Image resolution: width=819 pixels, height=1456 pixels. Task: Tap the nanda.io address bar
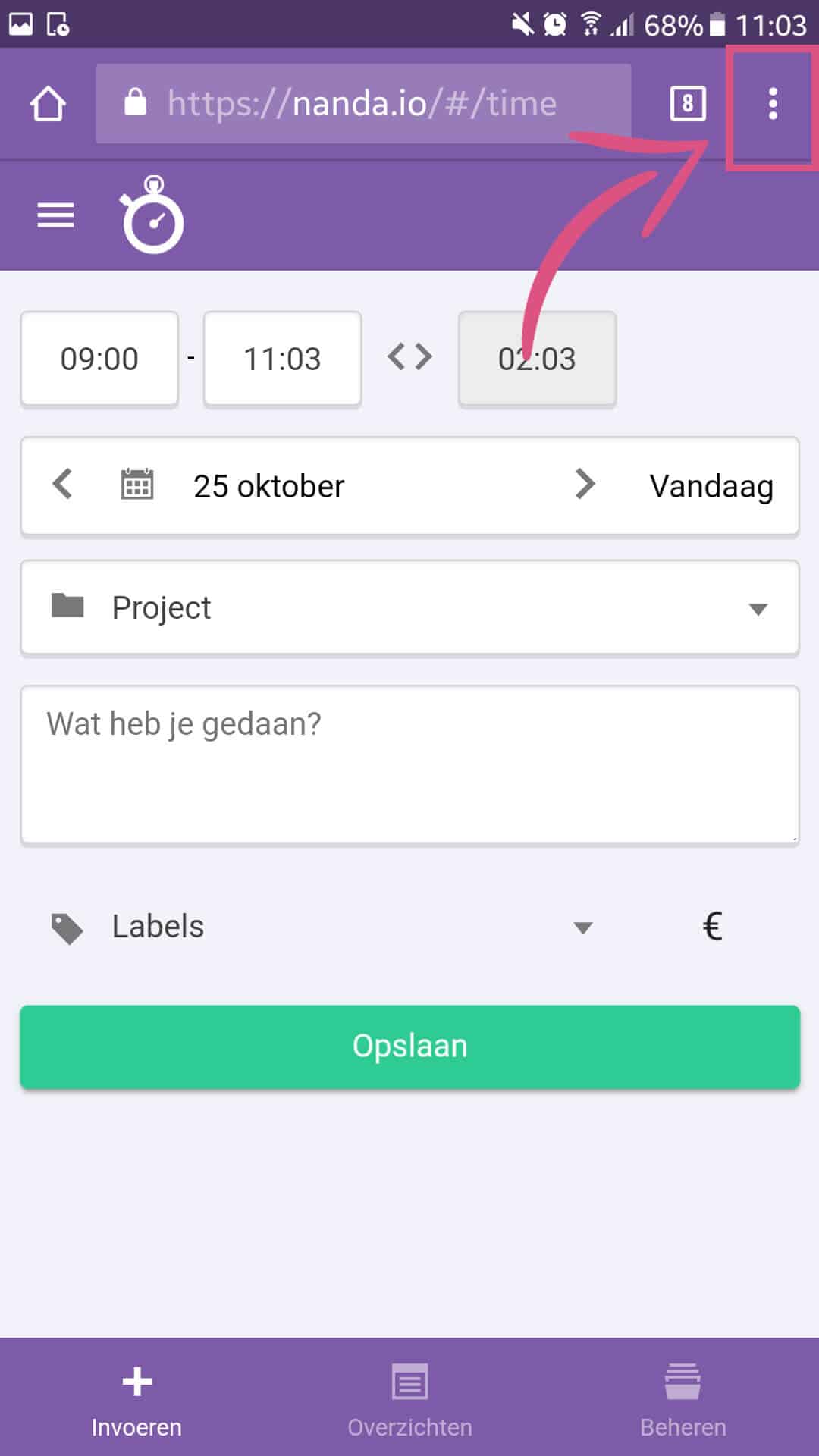tap(363, 103)
